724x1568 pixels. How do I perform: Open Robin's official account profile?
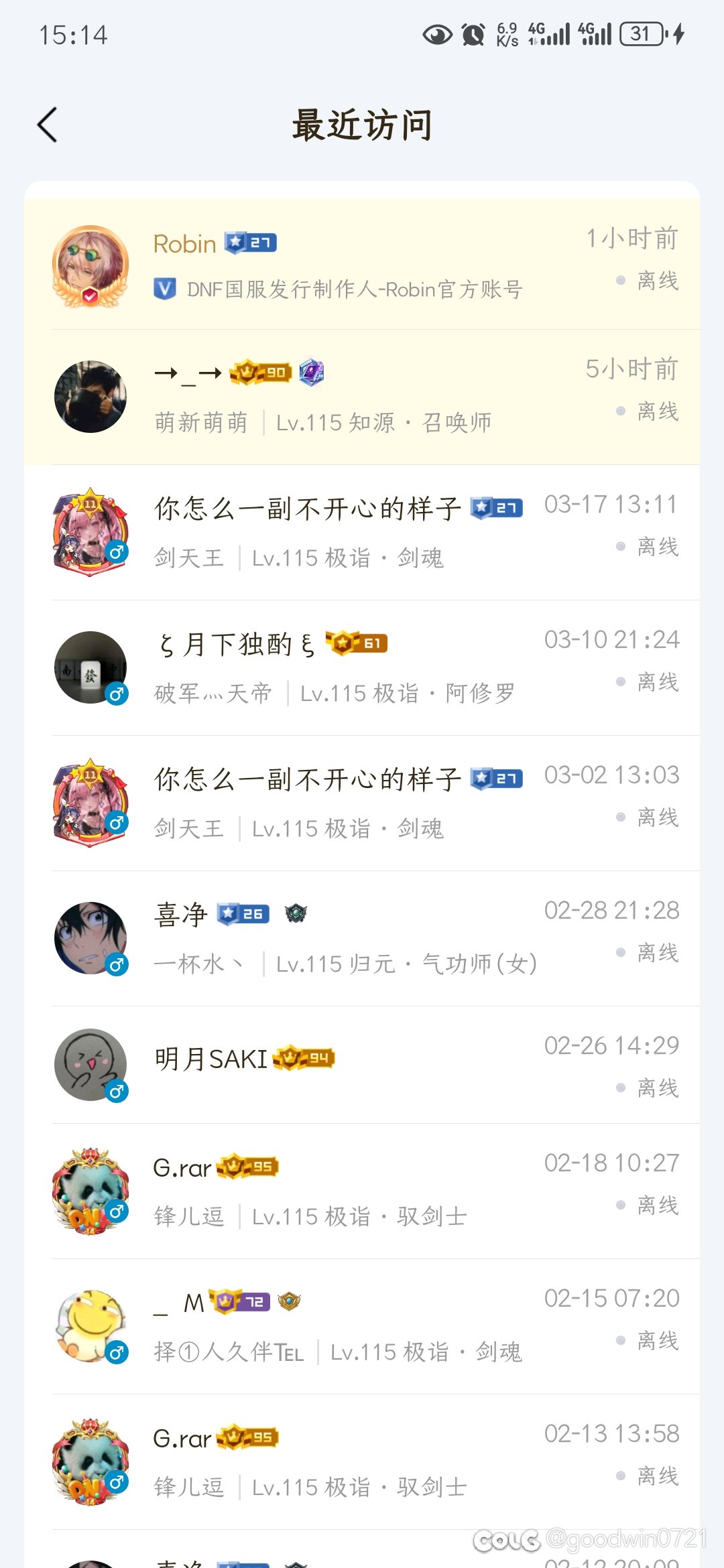(x=362, y=265)
